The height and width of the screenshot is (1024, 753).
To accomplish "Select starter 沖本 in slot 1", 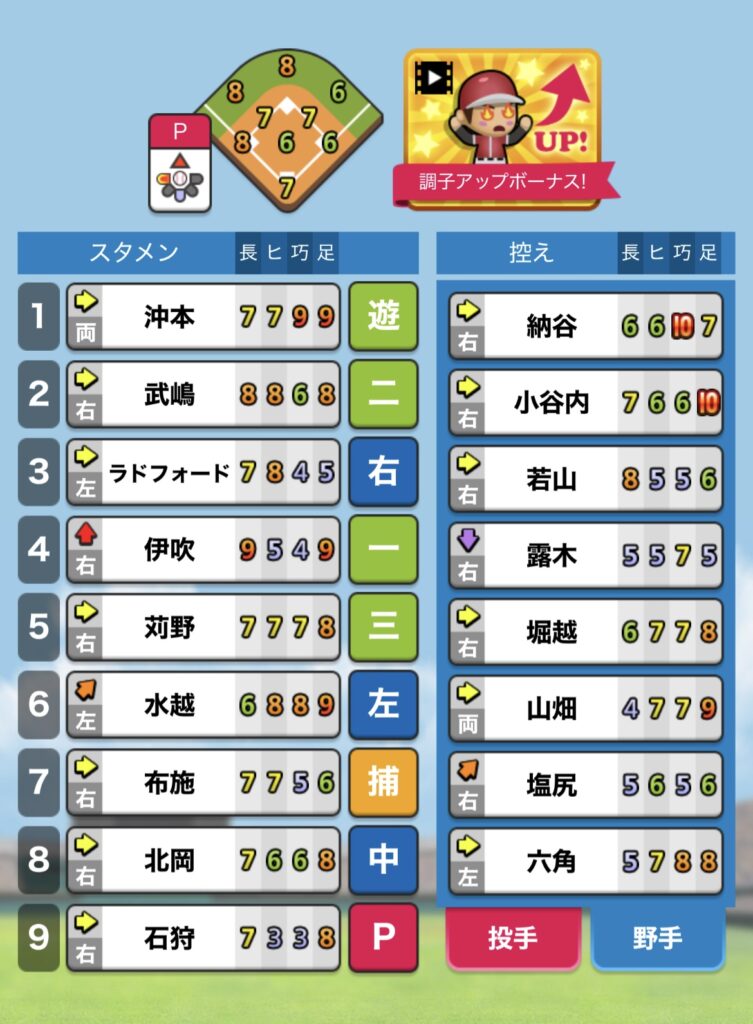I will click(204, 317).
